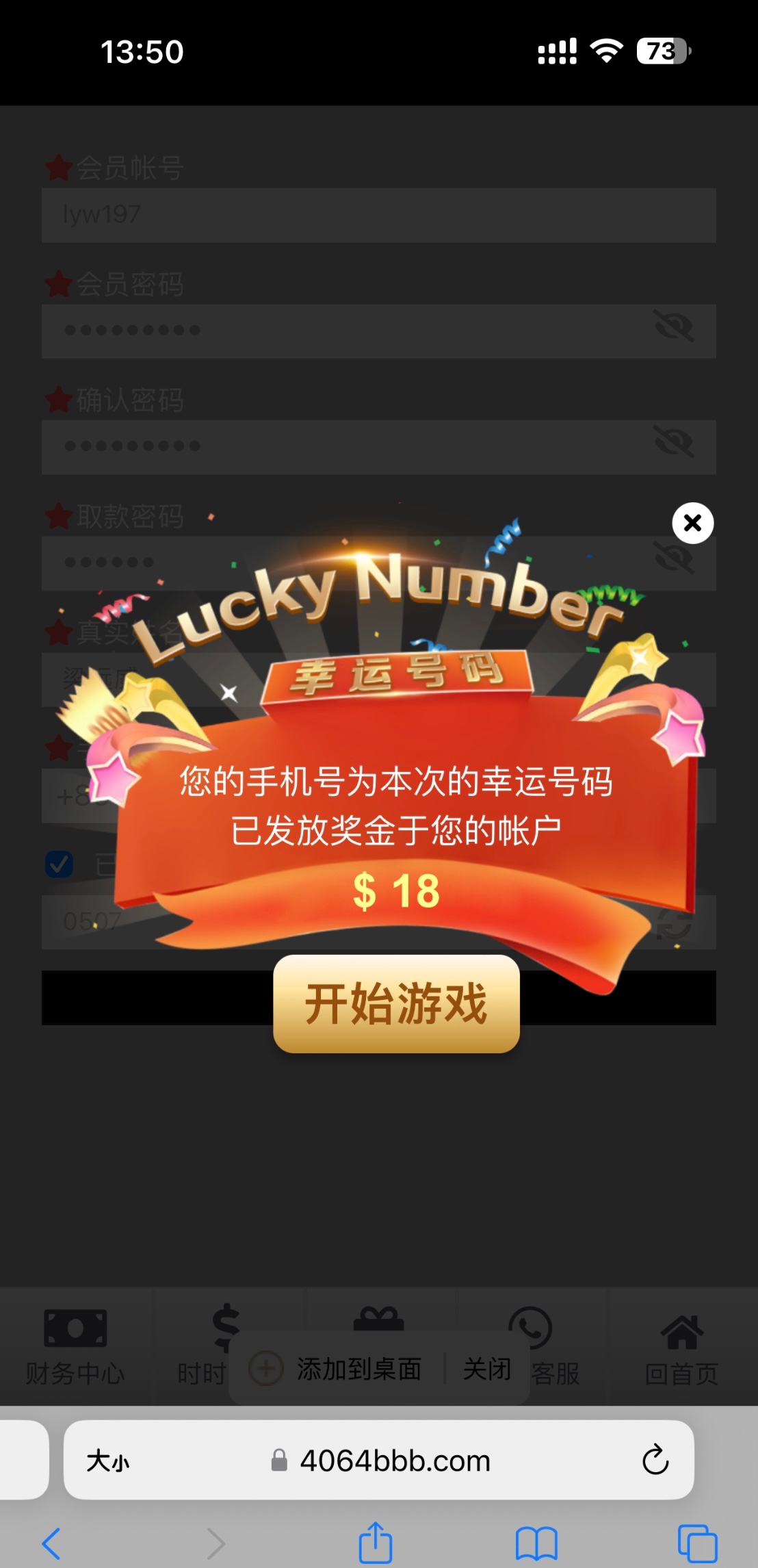Viewport: 758px width, 1568px height.
Task: Tap 添加到桌面 in the banner
Action: click(x=358, y=1369)
